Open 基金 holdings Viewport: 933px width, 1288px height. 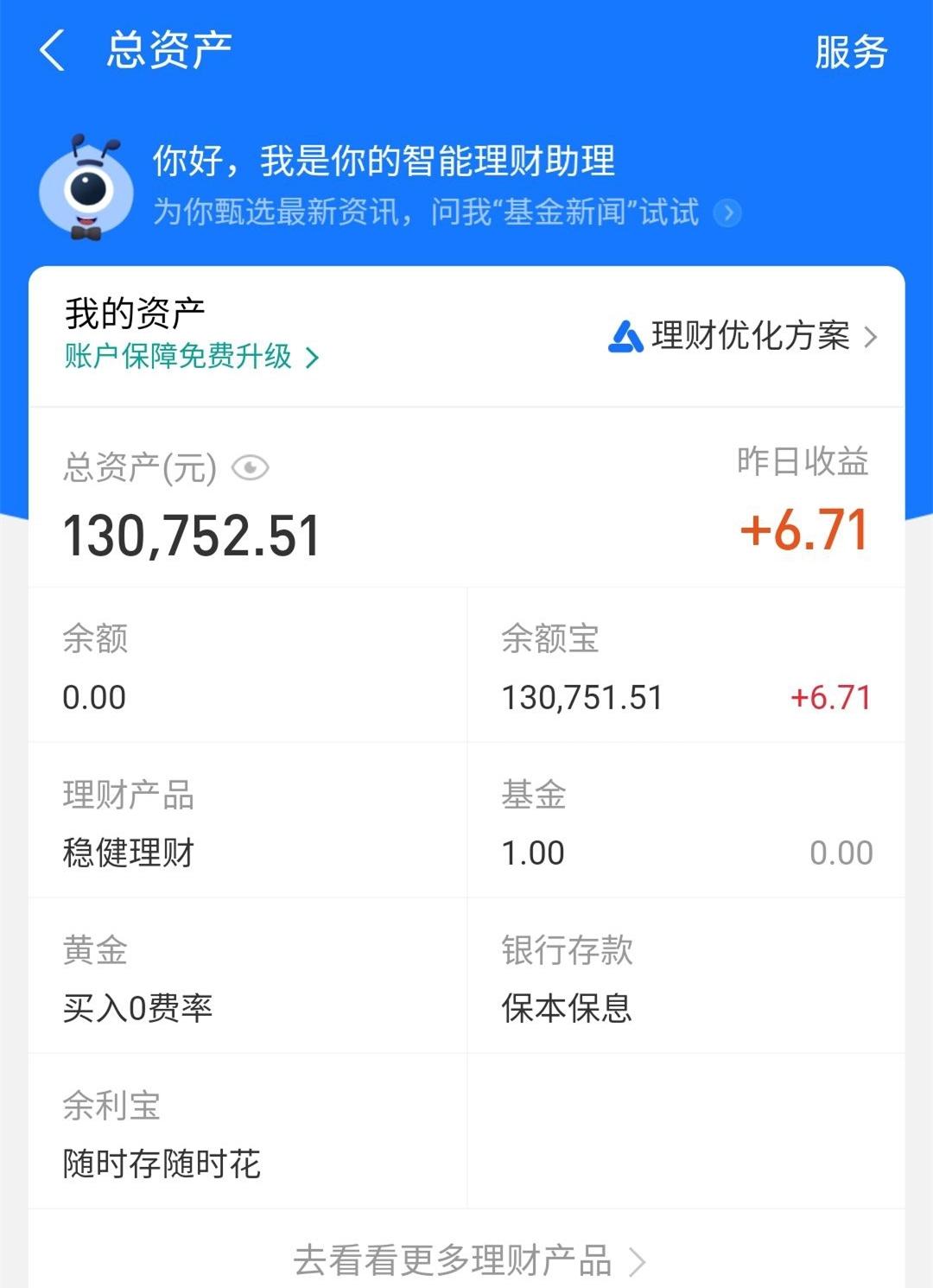tap(685, 821)
